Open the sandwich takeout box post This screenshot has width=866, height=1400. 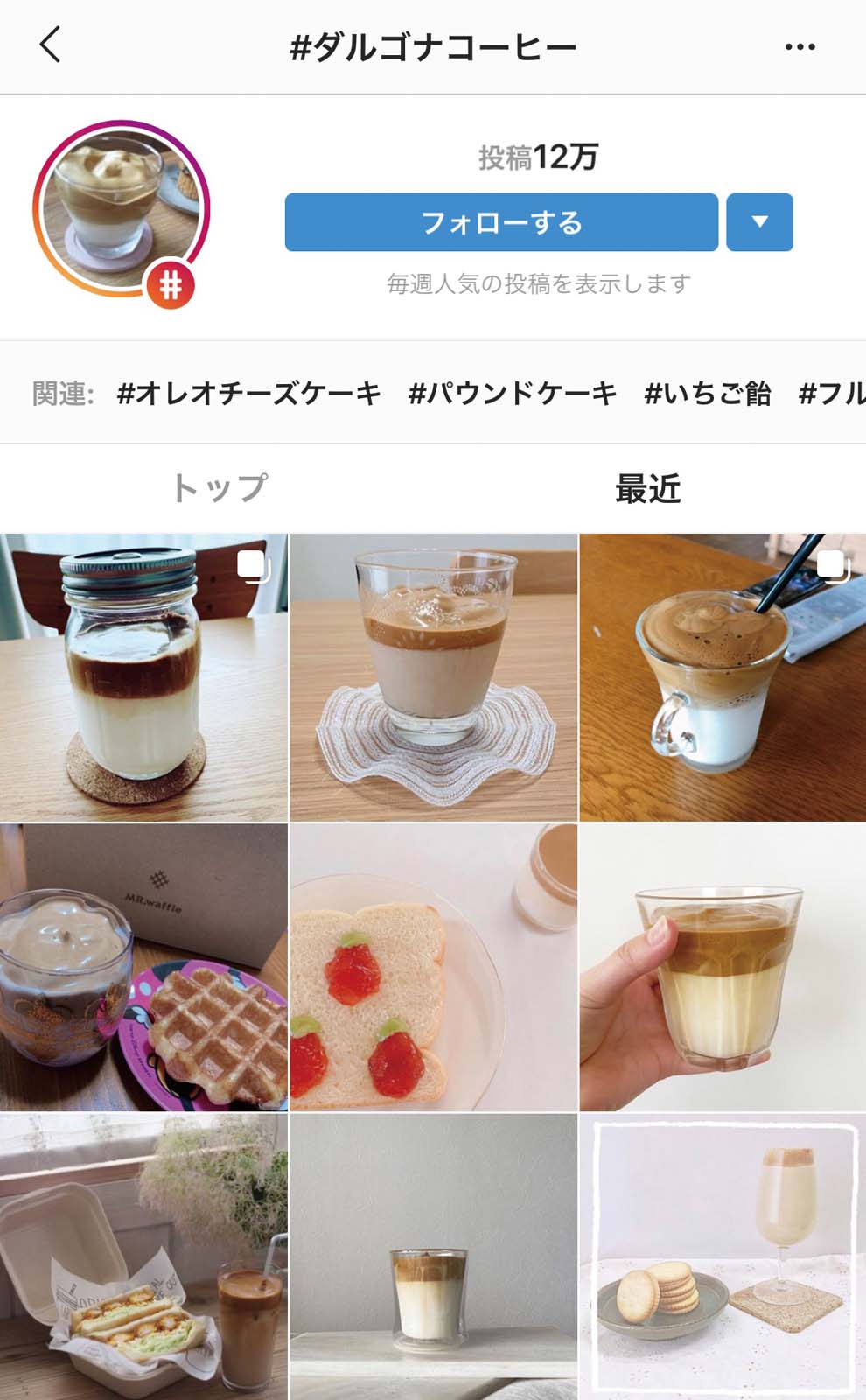click(143, 1256)
